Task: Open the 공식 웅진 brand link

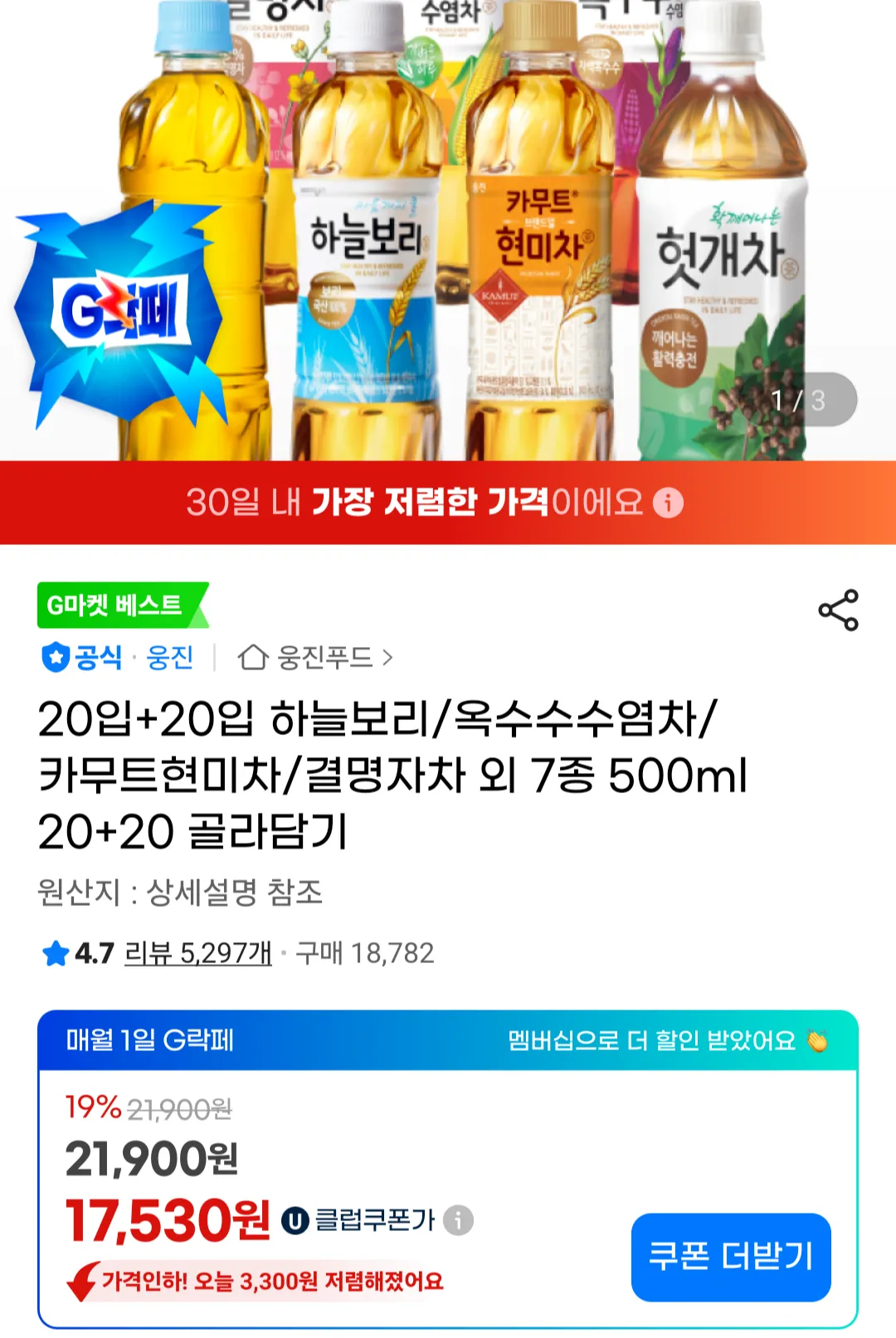Action: point(118,658)
